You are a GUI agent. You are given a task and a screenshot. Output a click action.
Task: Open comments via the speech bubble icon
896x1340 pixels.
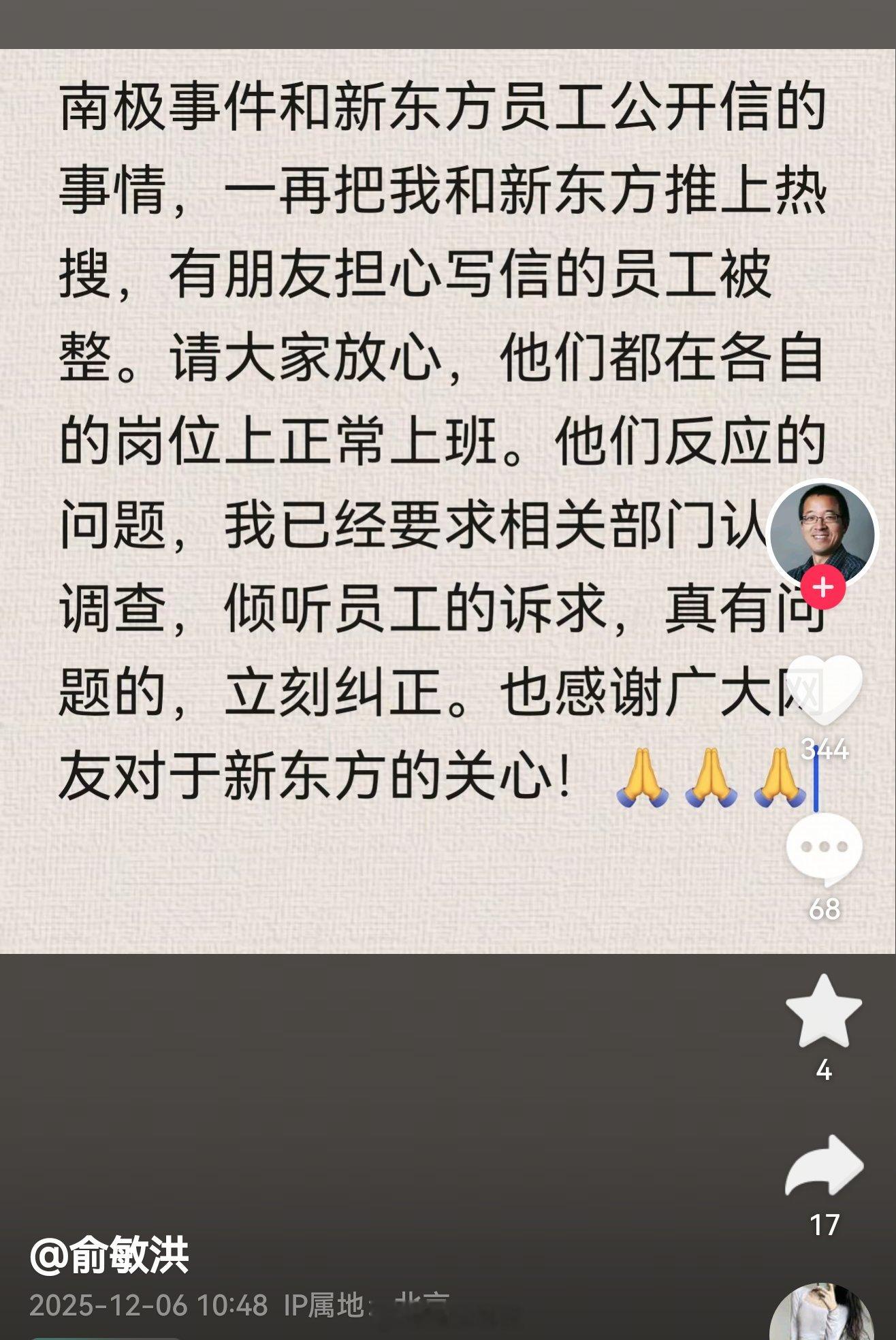coord(824,847)
